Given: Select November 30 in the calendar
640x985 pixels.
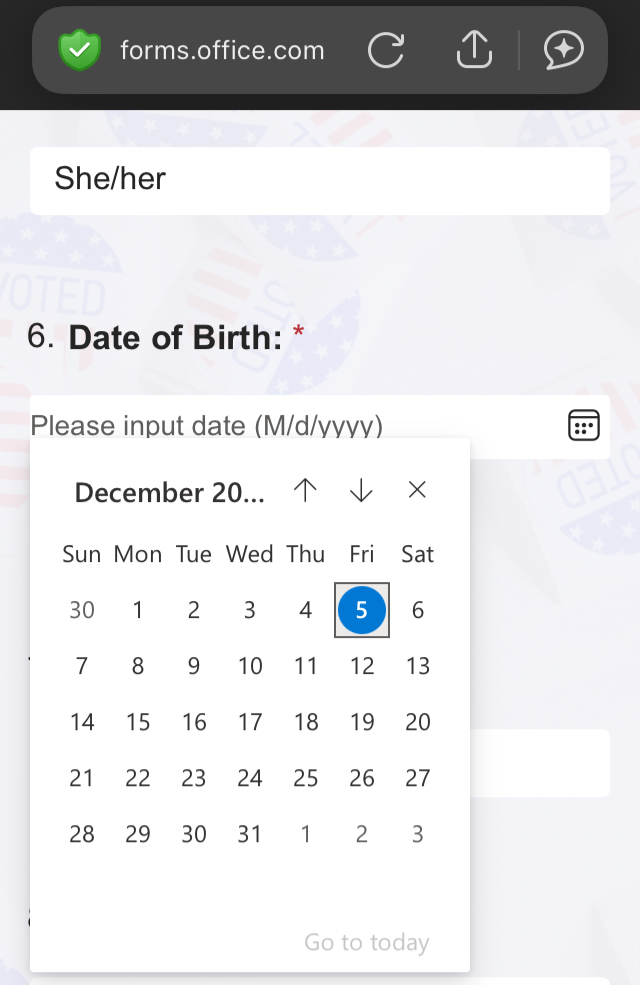Looking at the screenshot, I should click(x=82, y=610).
